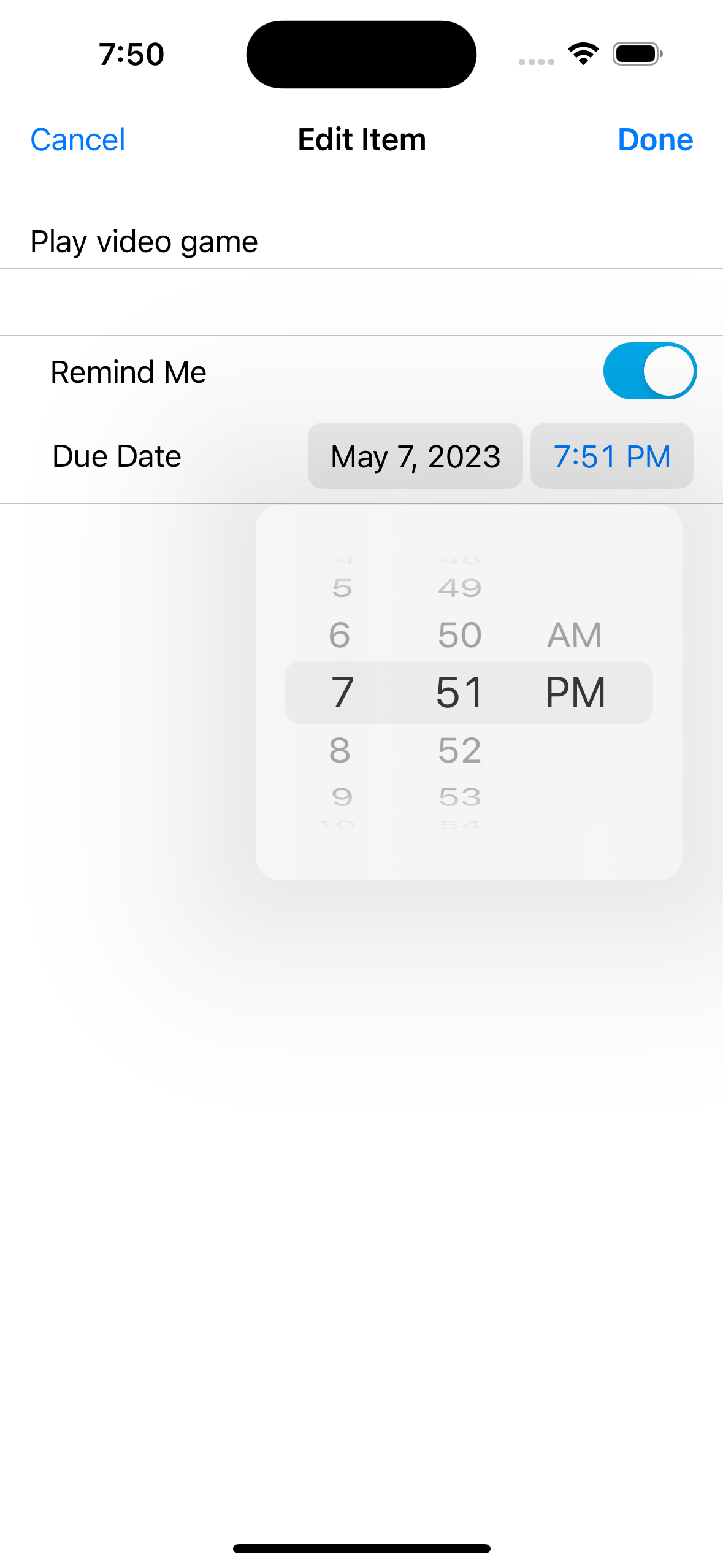Choose minute 52 in the picker

point(459,750)
